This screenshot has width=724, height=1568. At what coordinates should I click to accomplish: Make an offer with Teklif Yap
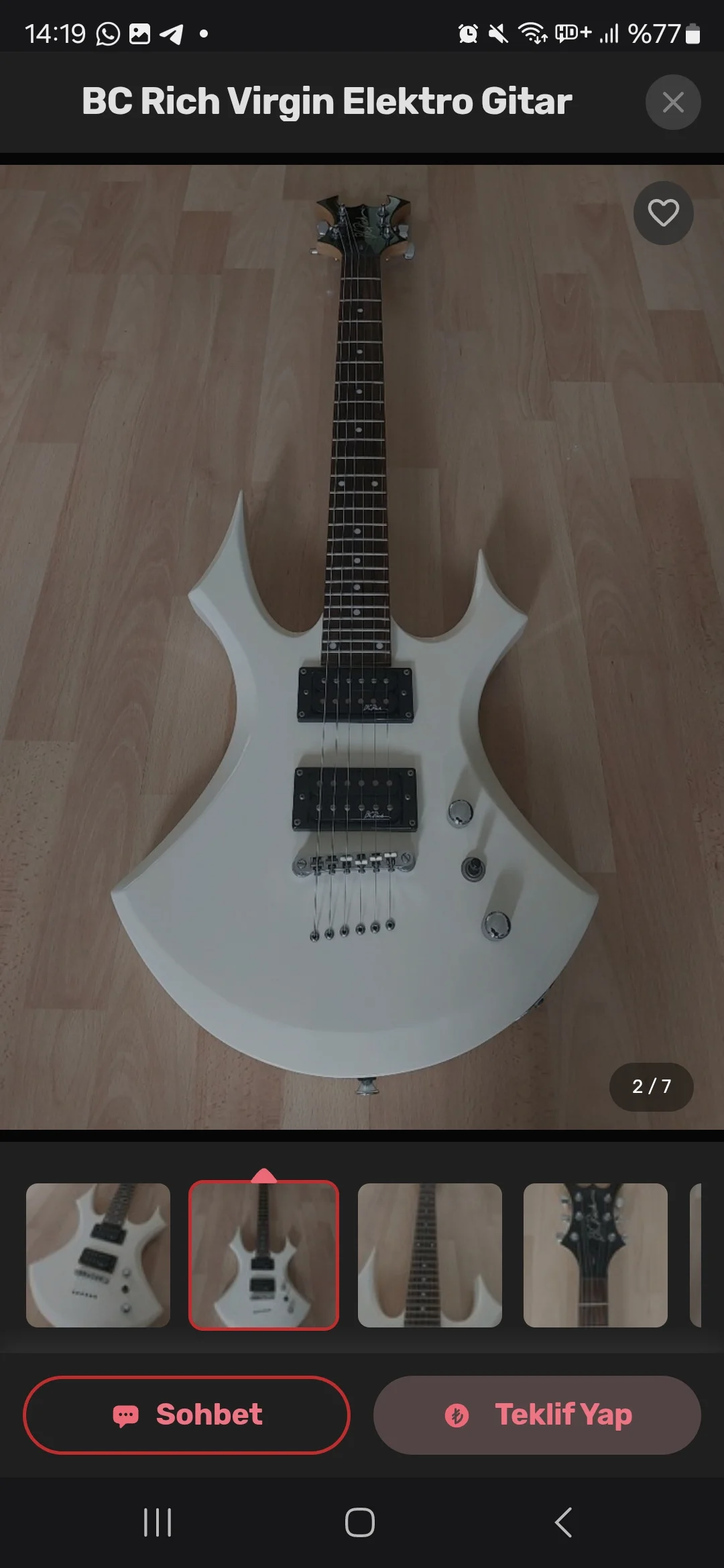point(537,1415)
